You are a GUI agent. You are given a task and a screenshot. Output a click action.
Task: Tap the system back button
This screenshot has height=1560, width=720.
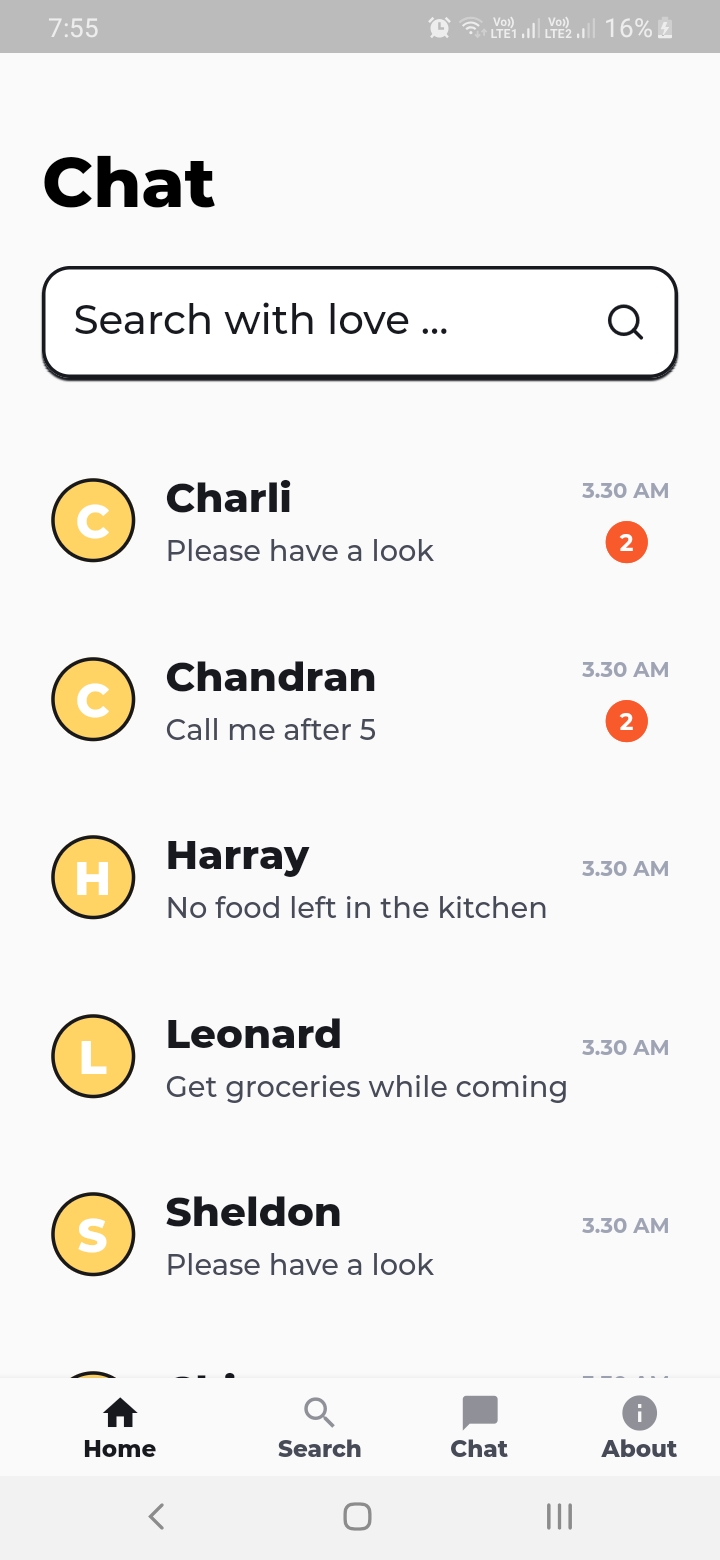click(x=156, y=1517)
